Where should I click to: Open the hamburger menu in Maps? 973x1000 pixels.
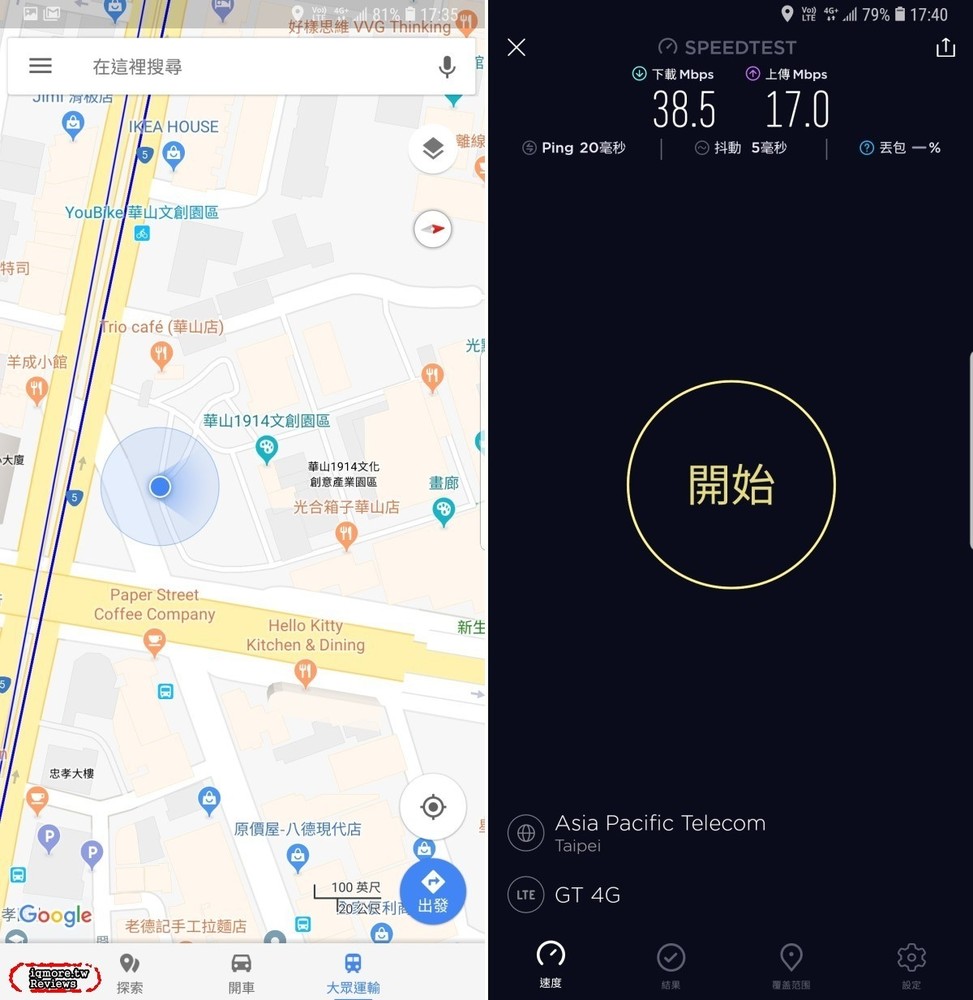tap(40, 66)
